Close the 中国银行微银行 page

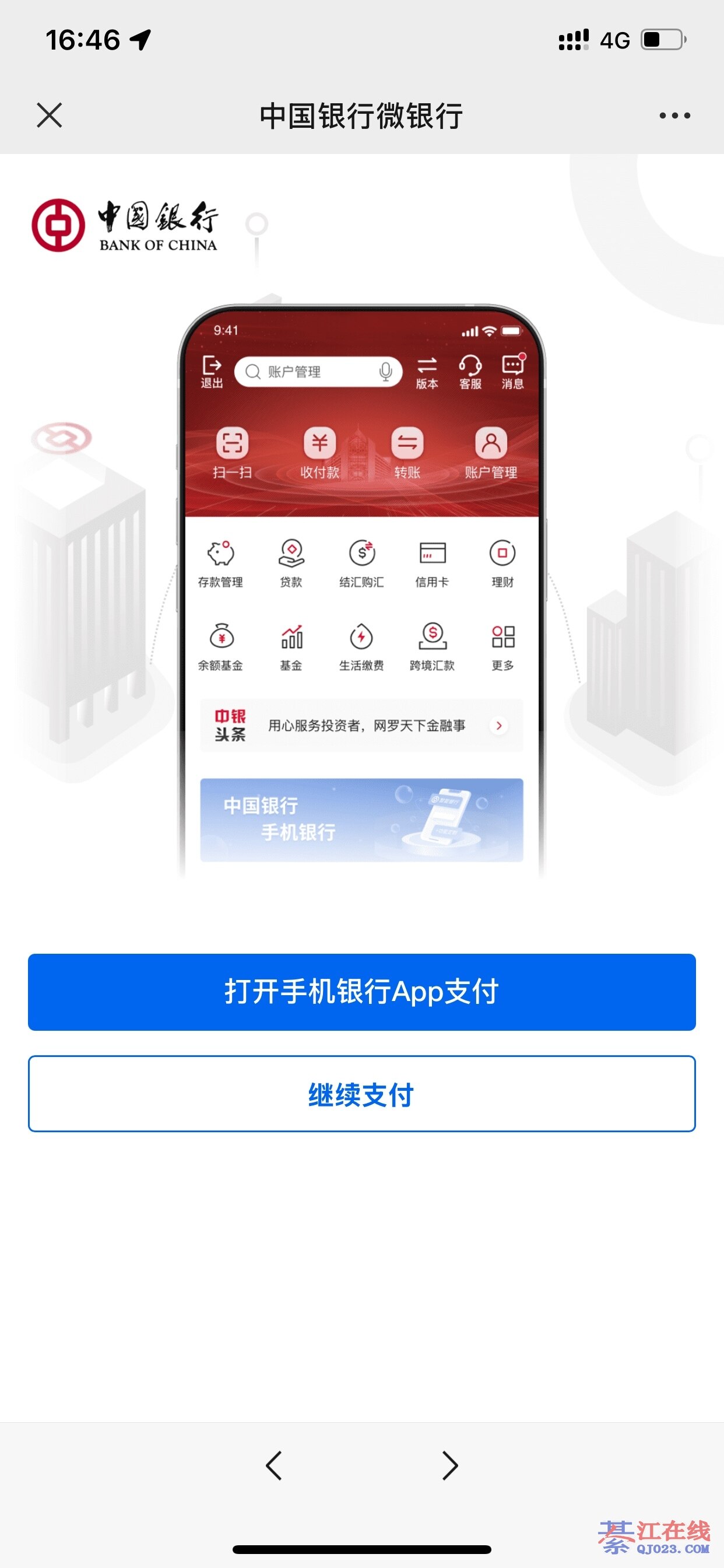click(50, 115)
